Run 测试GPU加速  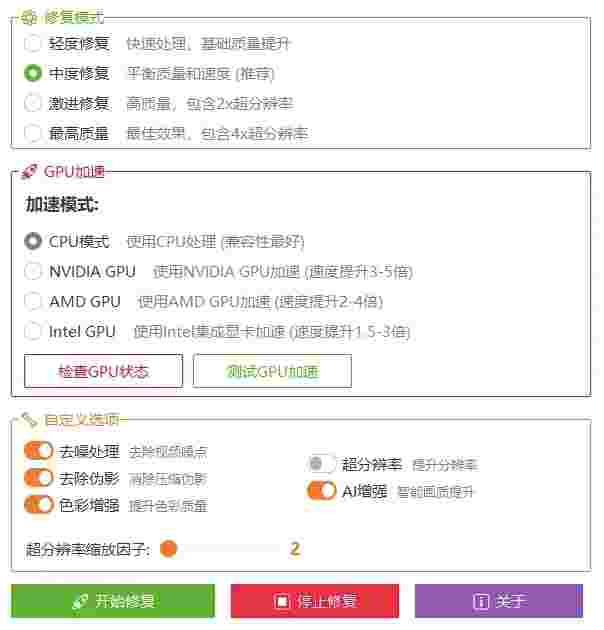(272, 371)
